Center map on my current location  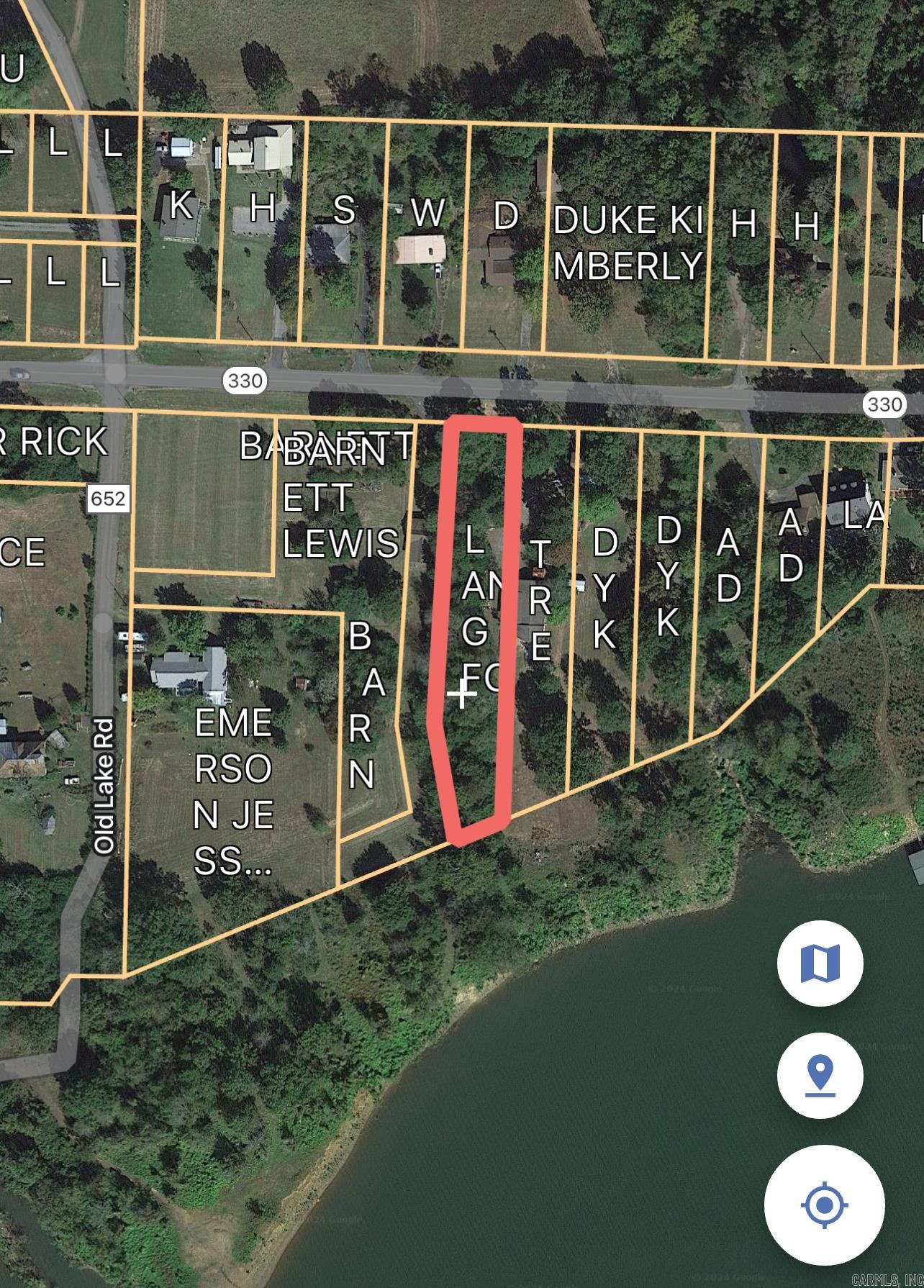[824, 1205]
